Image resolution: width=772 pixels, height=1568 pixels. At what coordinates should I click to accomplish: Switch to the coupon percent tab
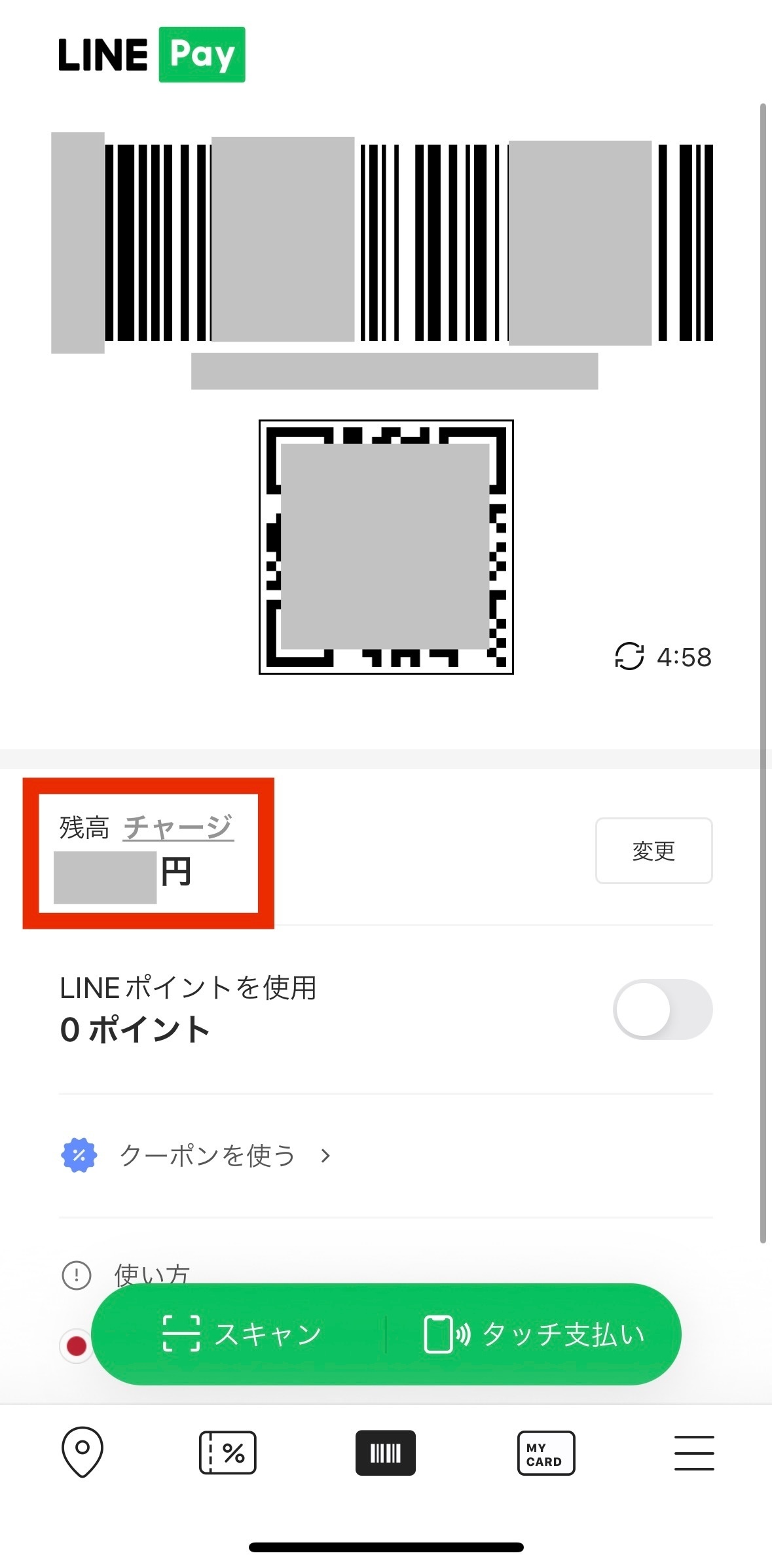coord(227,1453)
